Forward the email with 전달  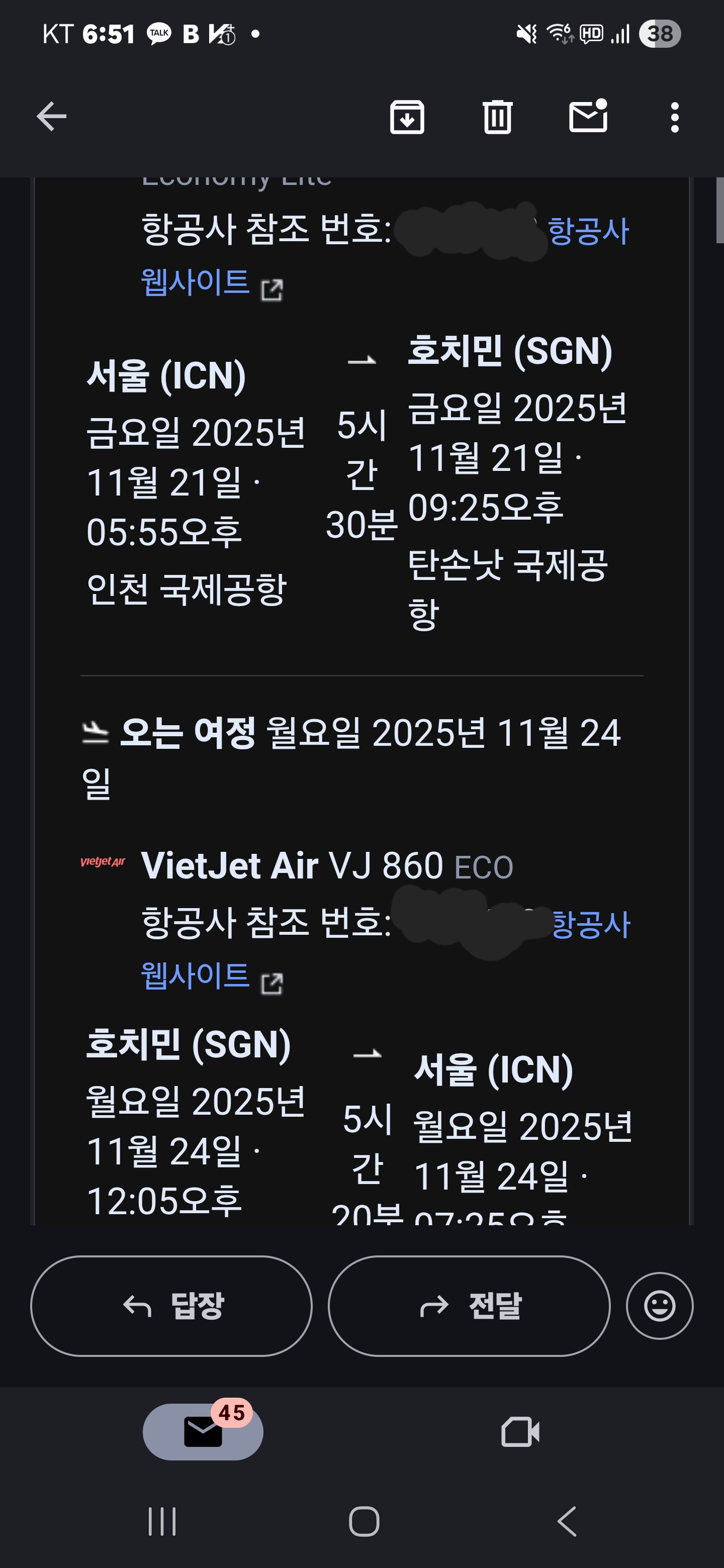tap(469, 1306)
